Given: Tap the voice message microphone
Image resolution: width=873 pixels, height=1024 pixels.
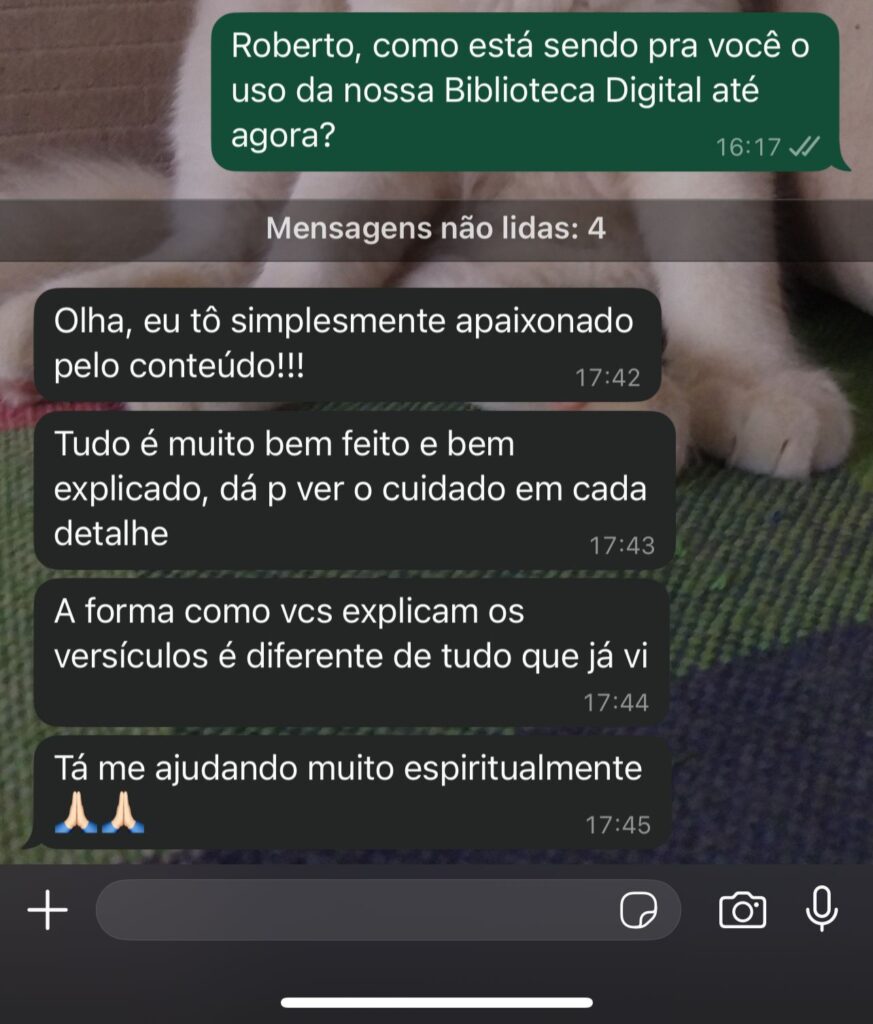Looking at the screenshot, I should click(x=821, y=908).
